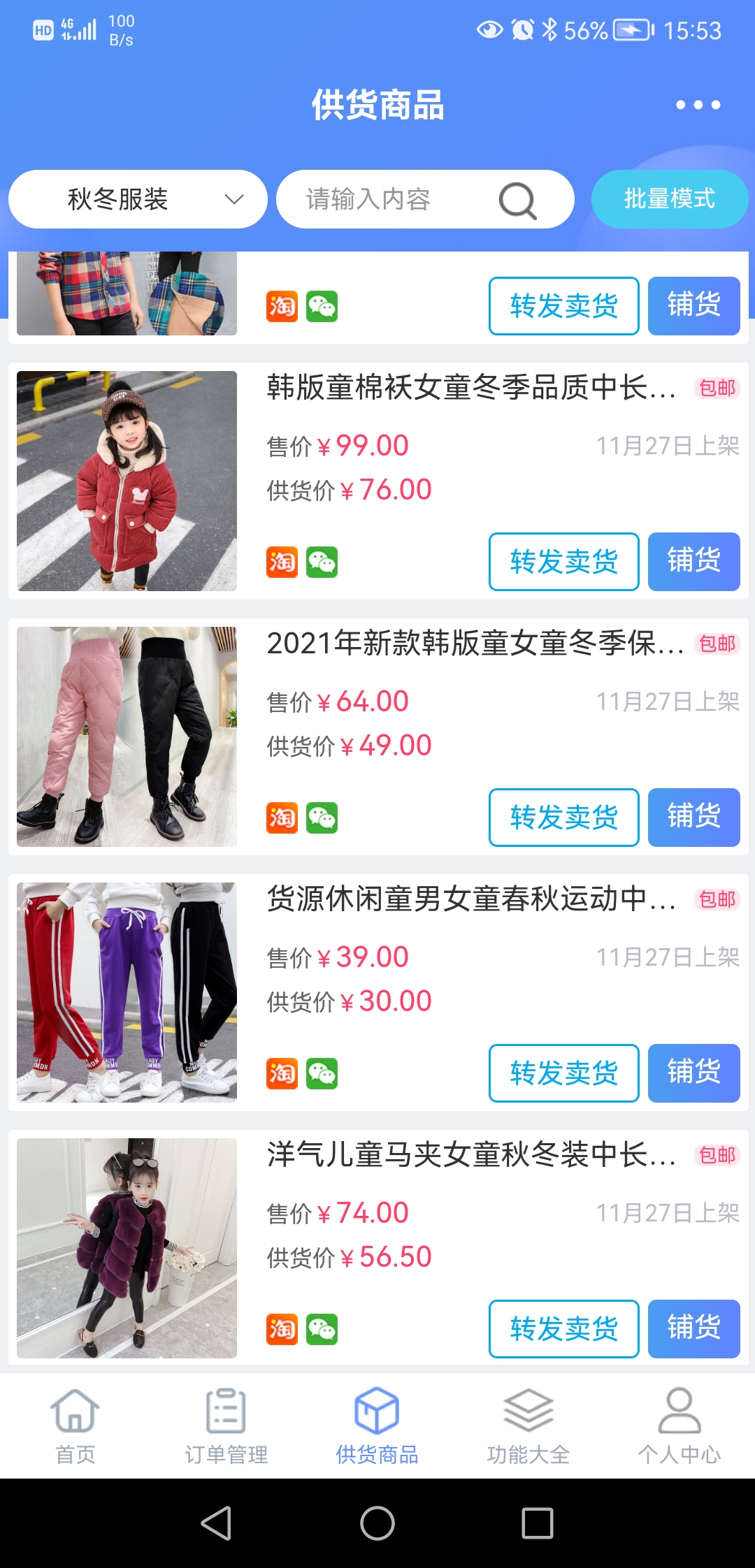Open the 货源休闲童男女童春秋运动 product
755x1568 pixels.
click(468, 899)
